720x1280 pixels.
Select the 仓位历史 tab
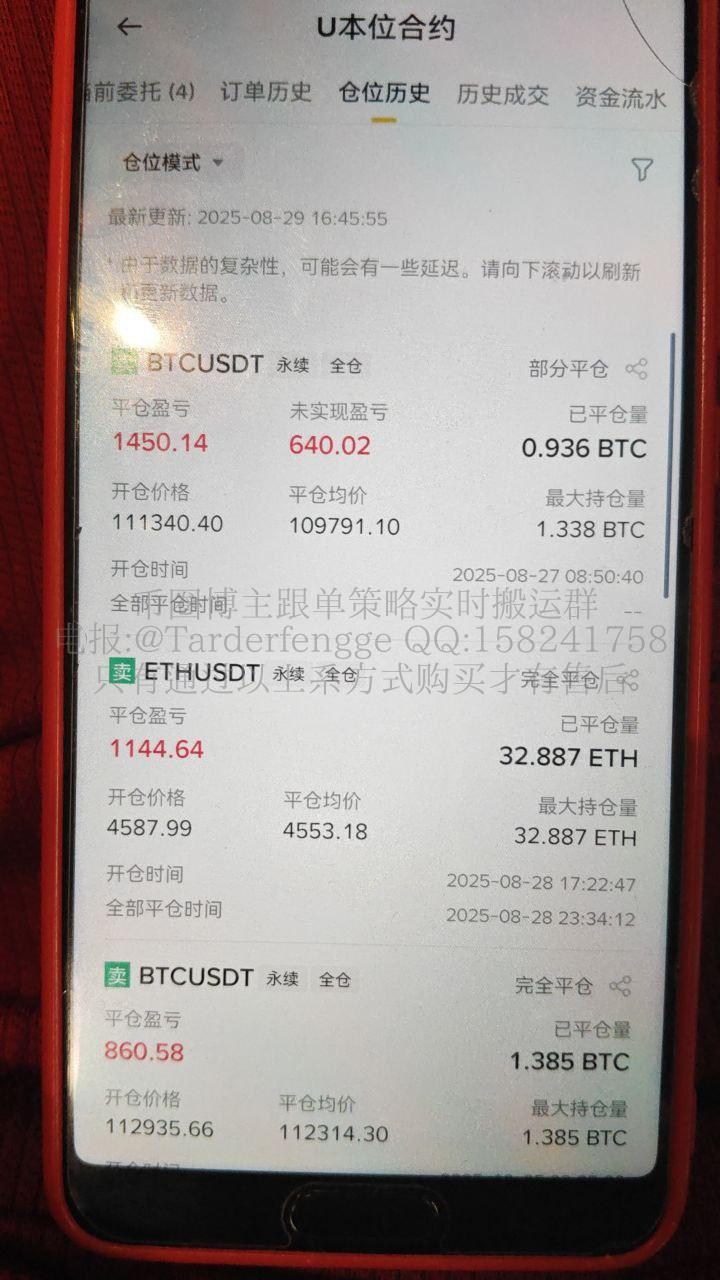tap(384, 94)
